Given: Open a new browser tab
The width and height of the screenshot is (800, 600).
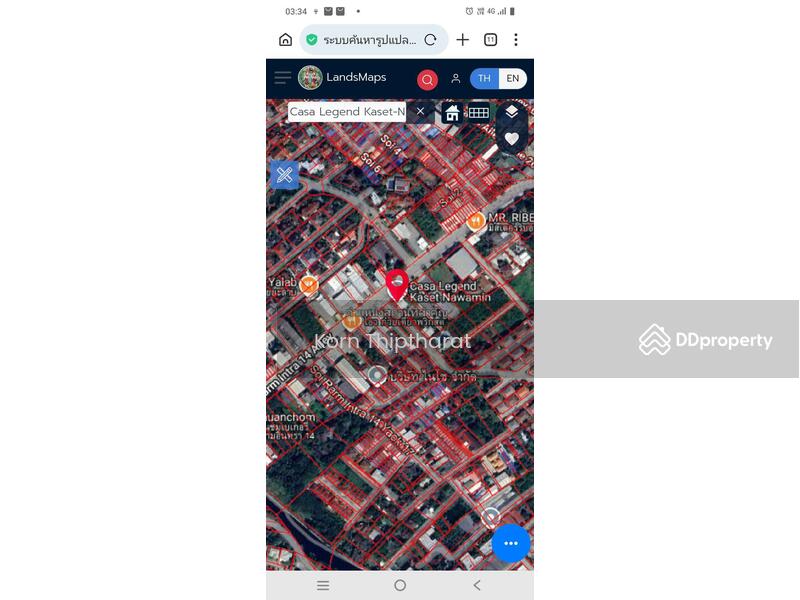Looking at the screenshot, I should tap(462, 40).
